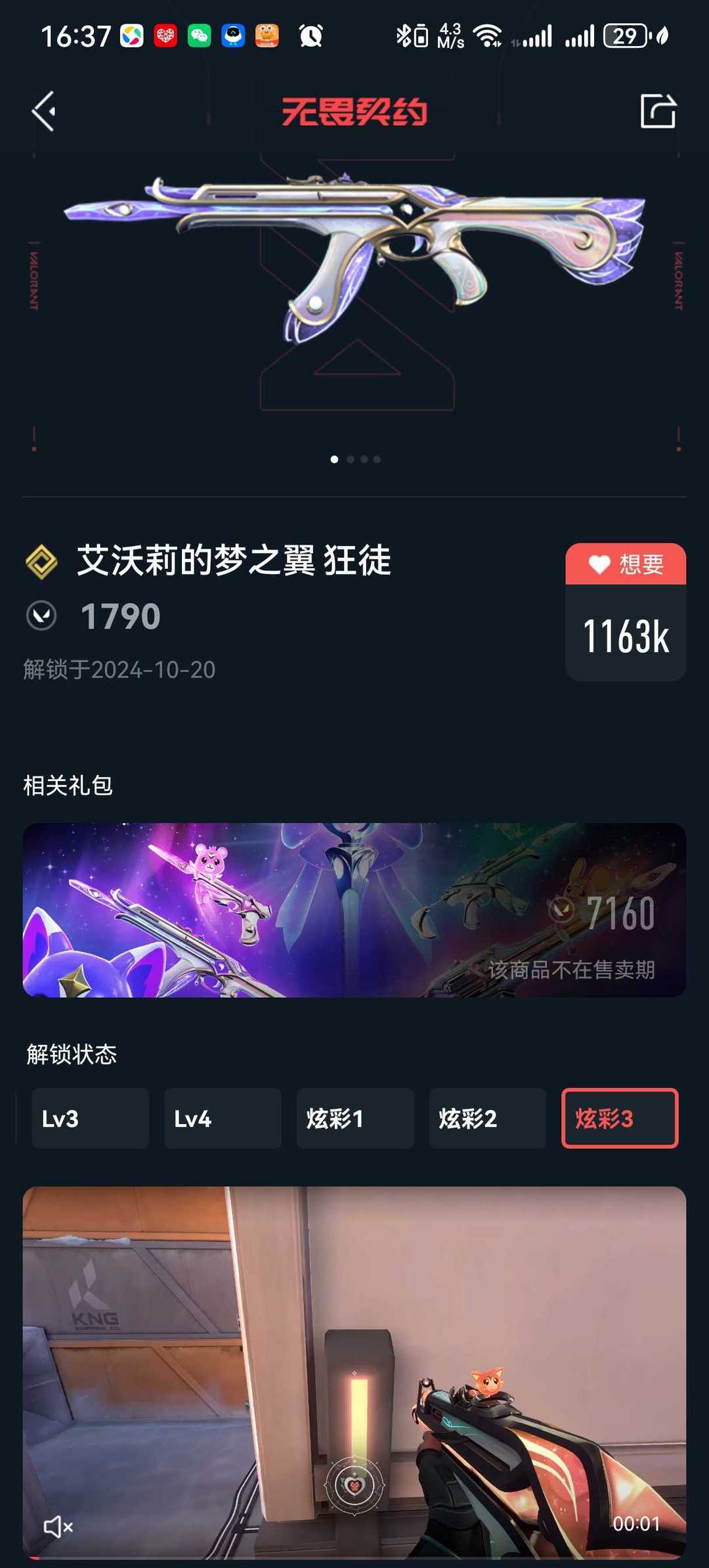
Task: Share this weapon skin page
Action: 658,110
